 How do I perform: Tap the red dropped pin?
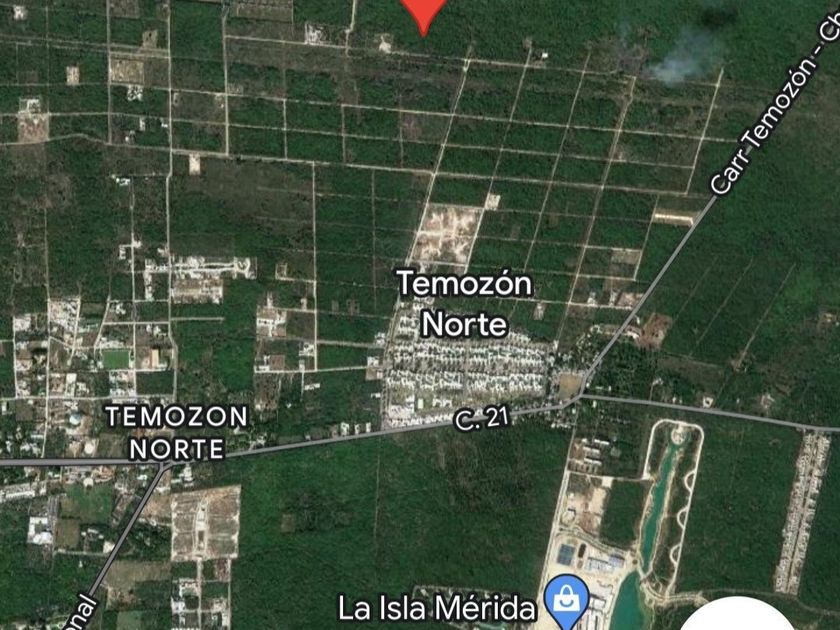point(424,16)
